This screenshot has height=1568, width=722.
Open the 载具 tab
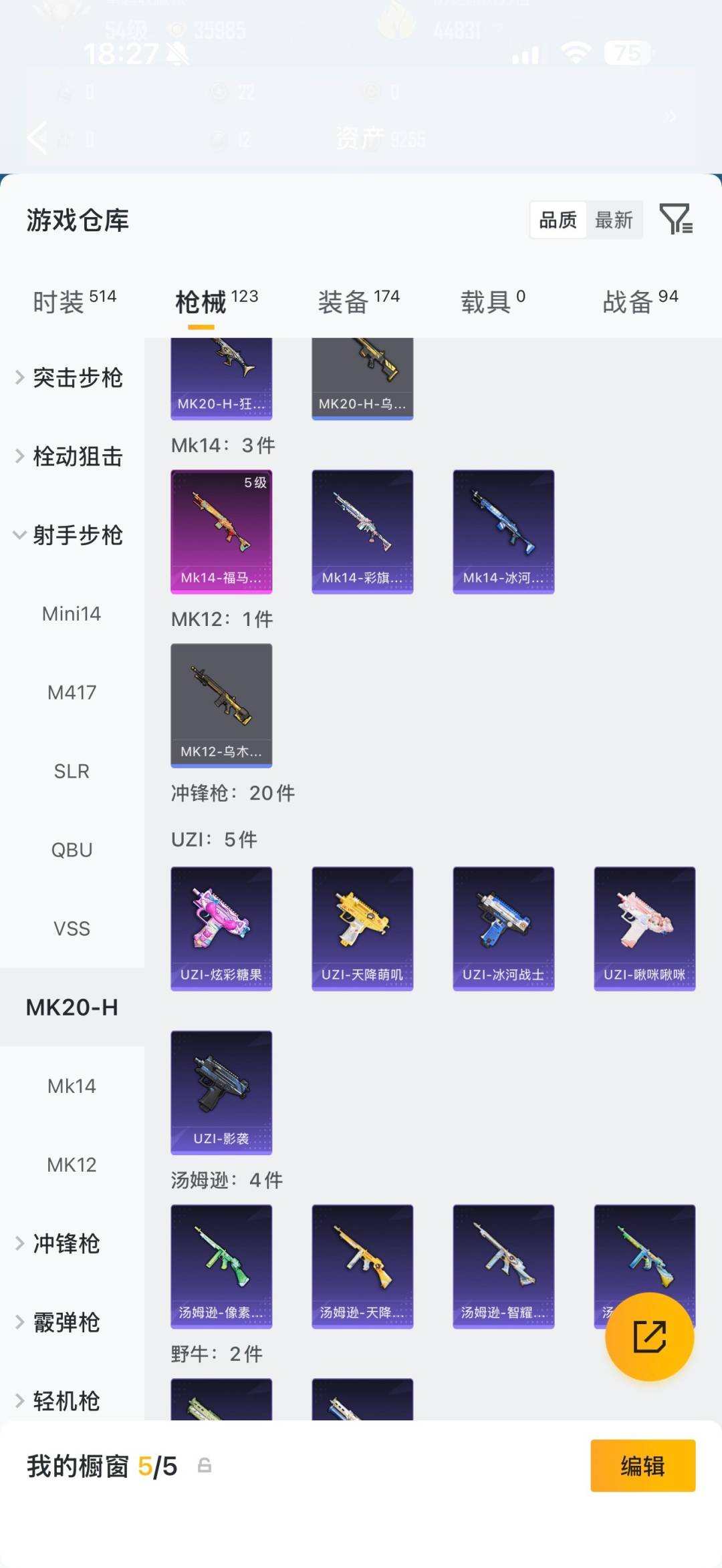493,301
